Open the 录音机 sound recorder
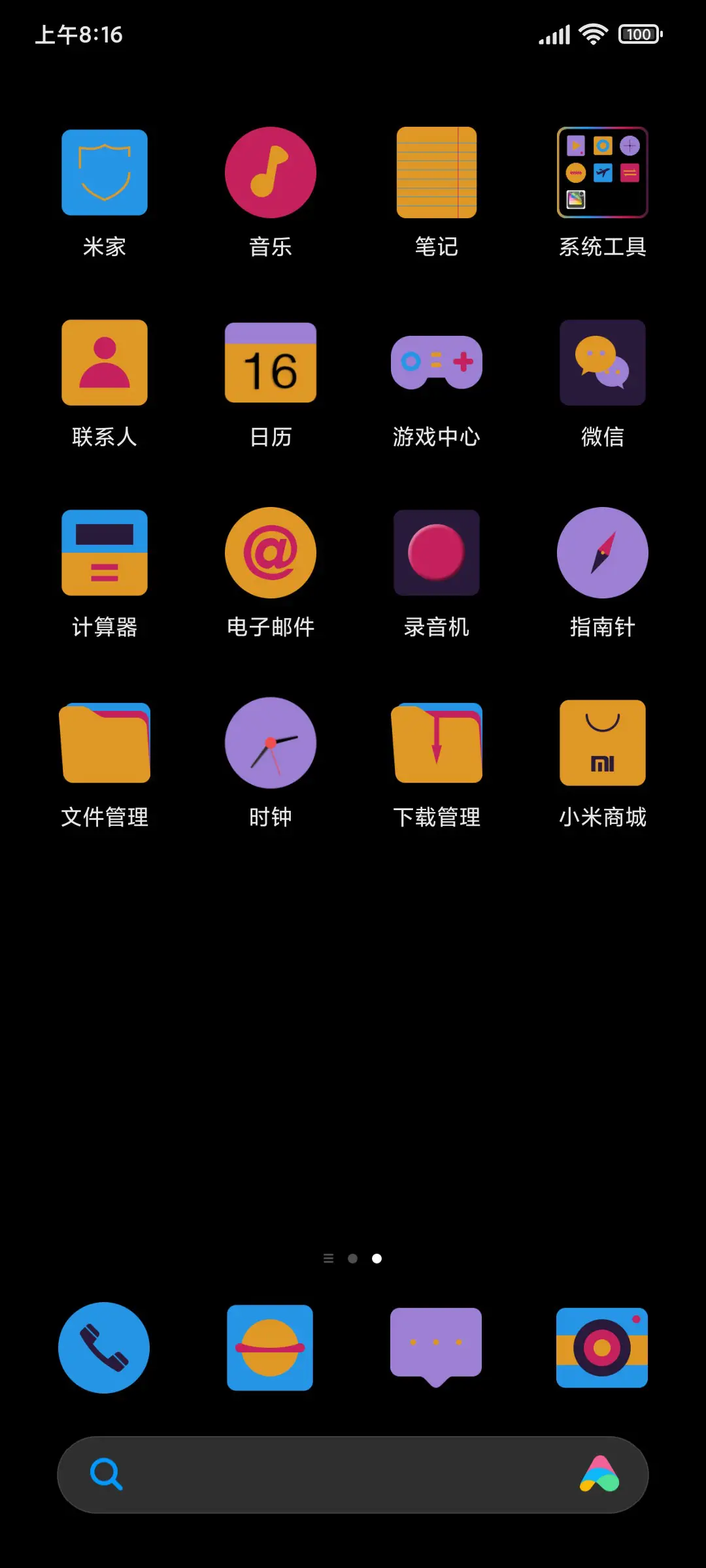 tap(437, 552)
